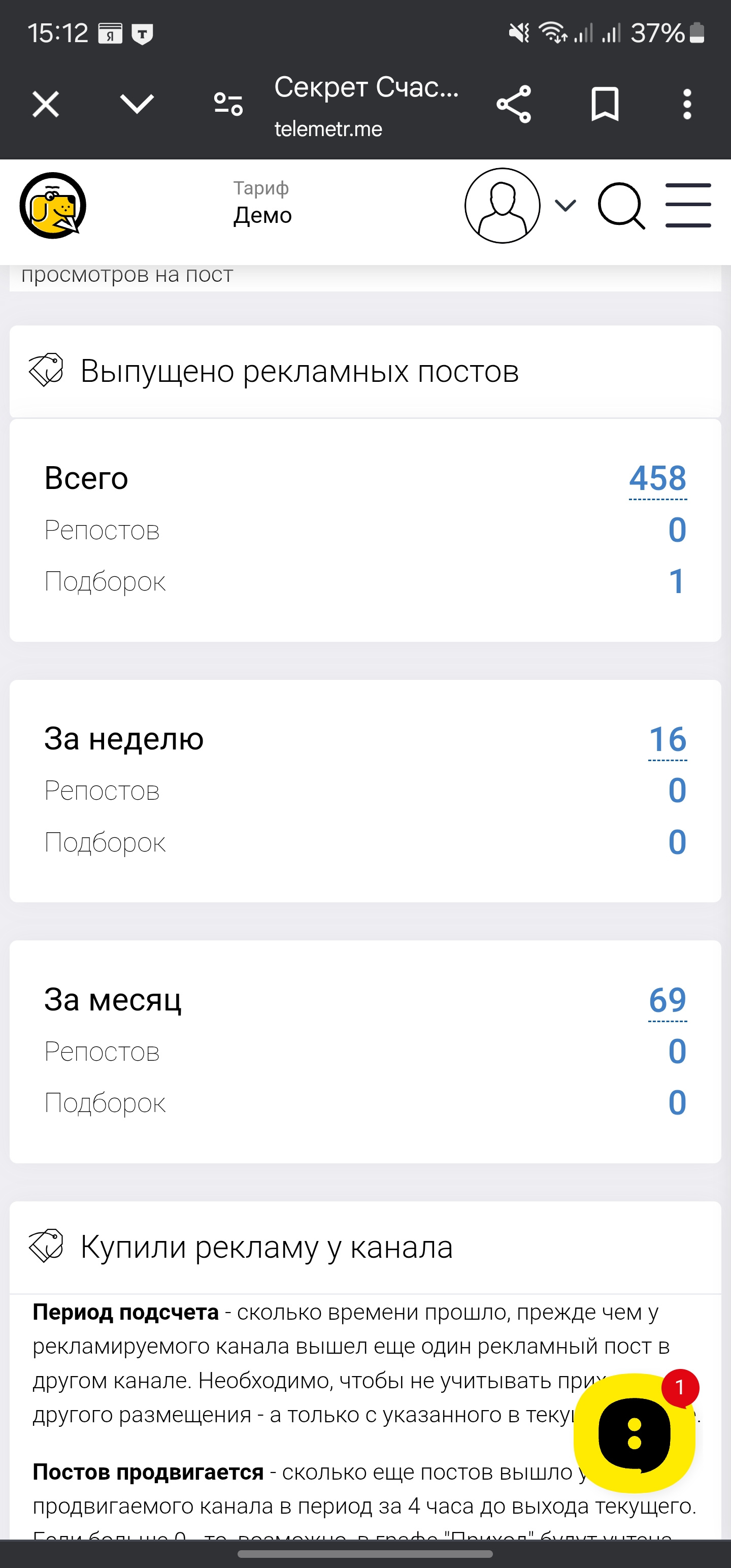731x1568 pixels.
Task: Open search with the magnifier icon
Action: click(621, 206)
